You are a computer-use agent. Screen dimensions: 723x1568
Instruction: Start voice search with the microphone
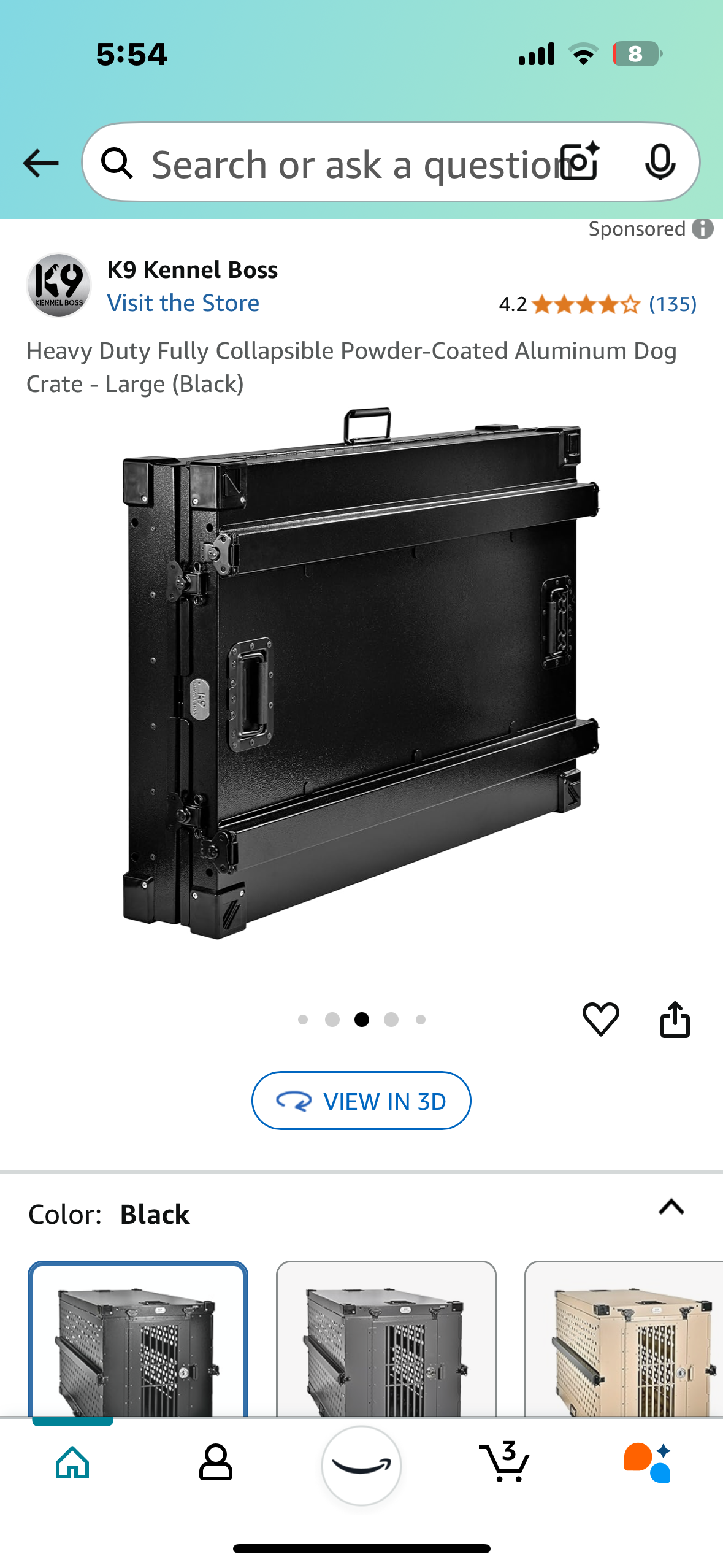coord(660,162)
